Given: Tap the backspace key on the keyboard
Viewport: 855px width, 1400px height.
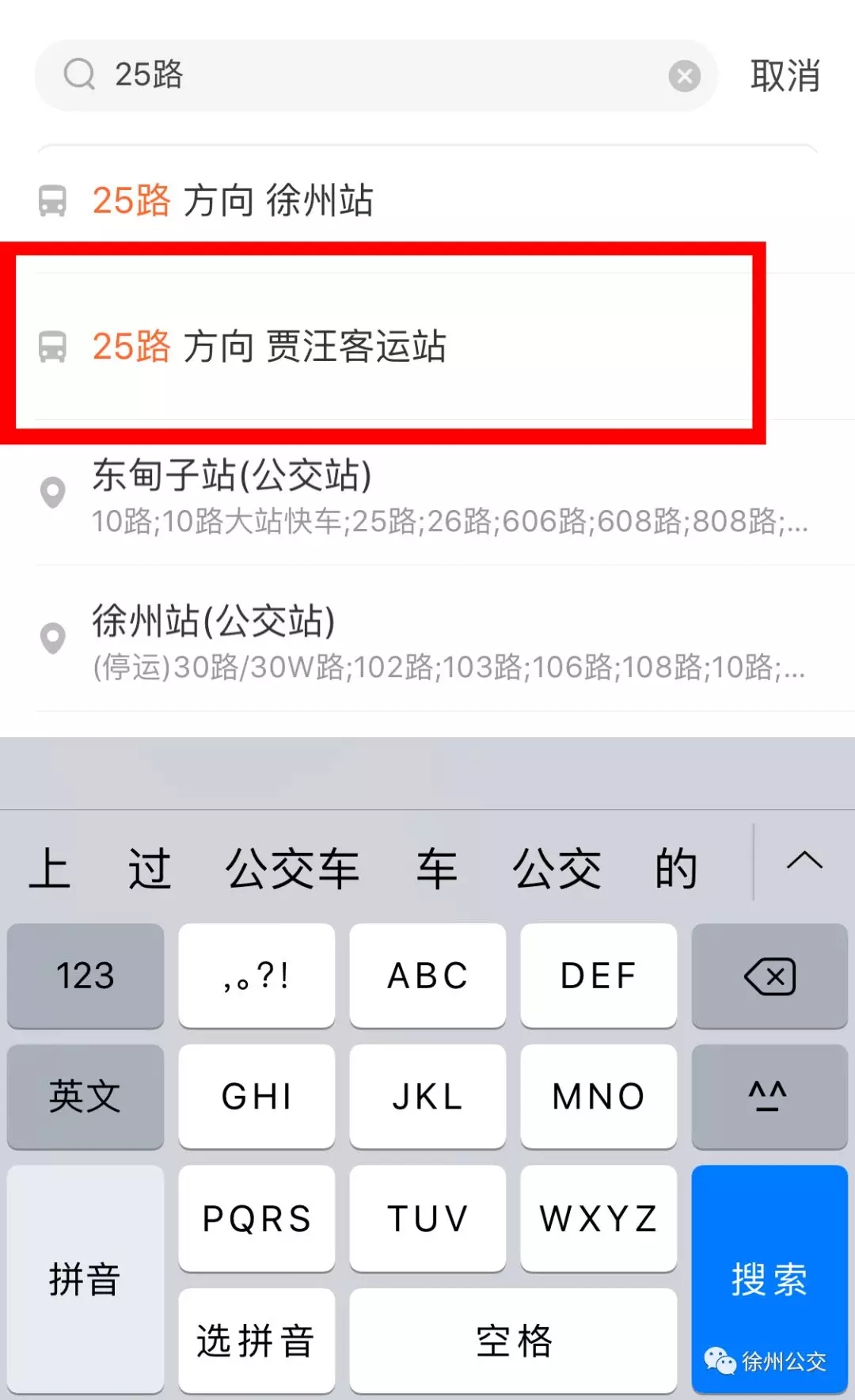Looking at the screenshot, I should (769, 976).
